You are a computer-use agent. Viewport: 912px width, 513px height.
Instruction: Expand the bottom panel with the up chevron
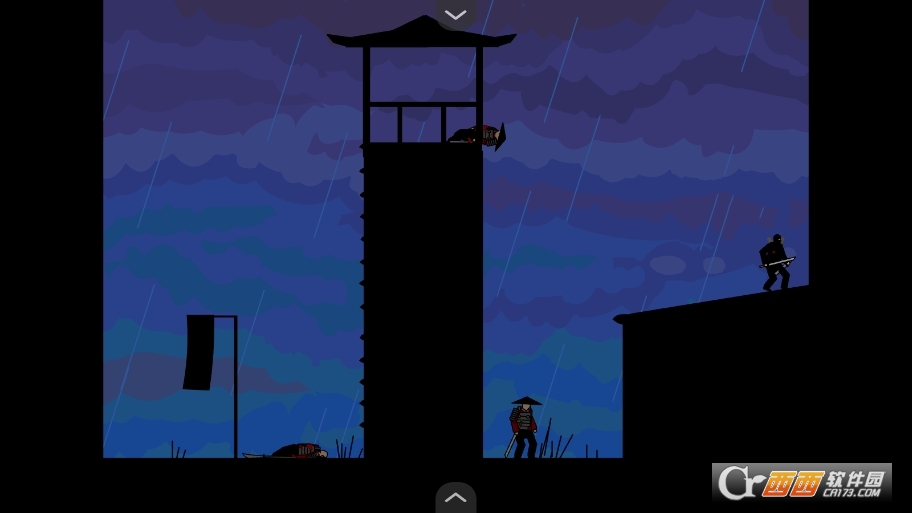coord(456,497)
